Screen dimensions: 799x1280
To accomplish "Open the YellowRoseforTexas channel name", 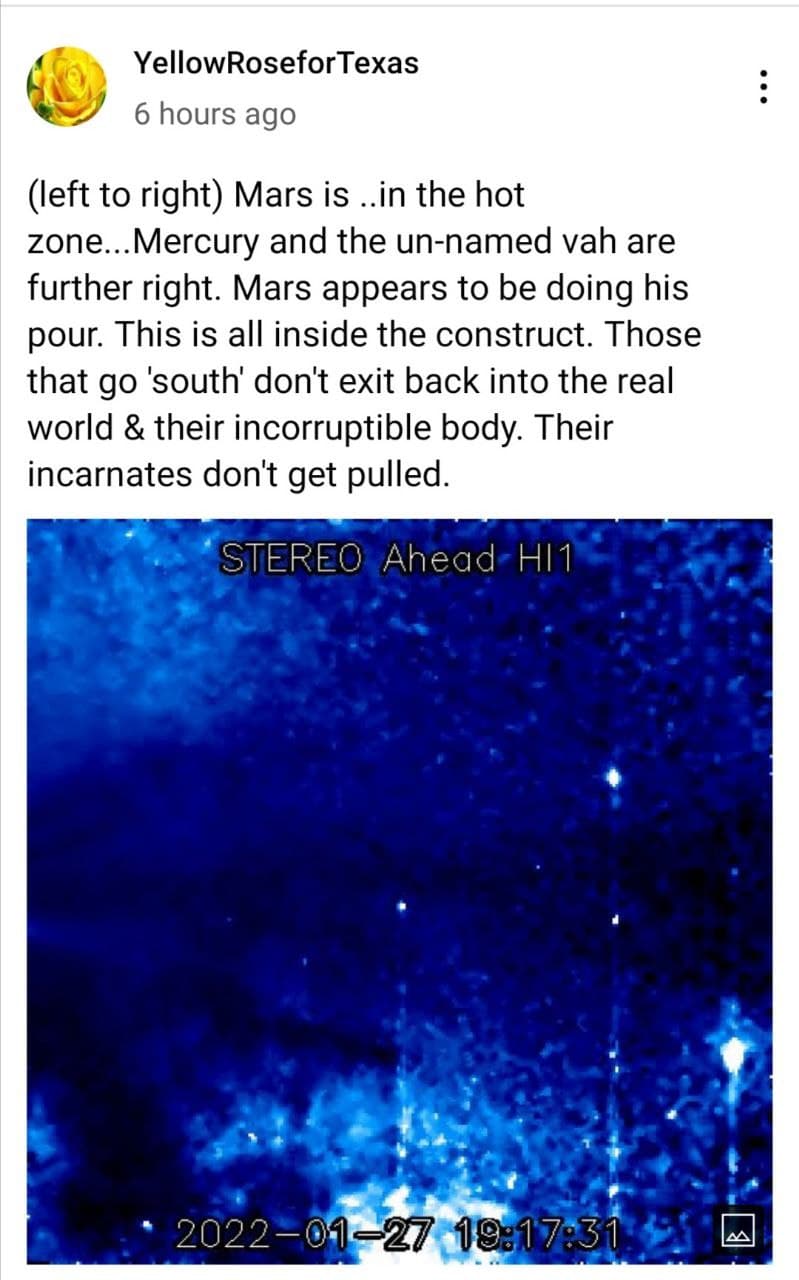I will tap(276, 64).
